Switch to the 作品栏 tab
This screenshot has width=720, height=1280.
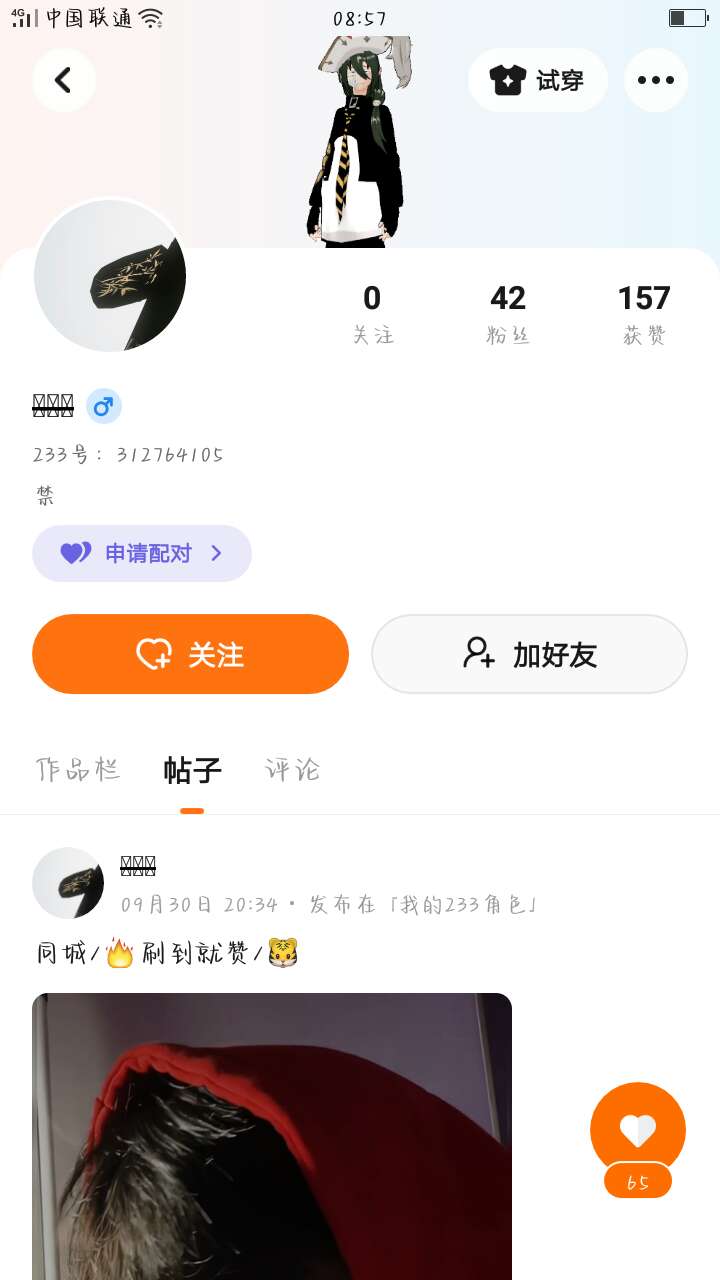click(78, 770)
